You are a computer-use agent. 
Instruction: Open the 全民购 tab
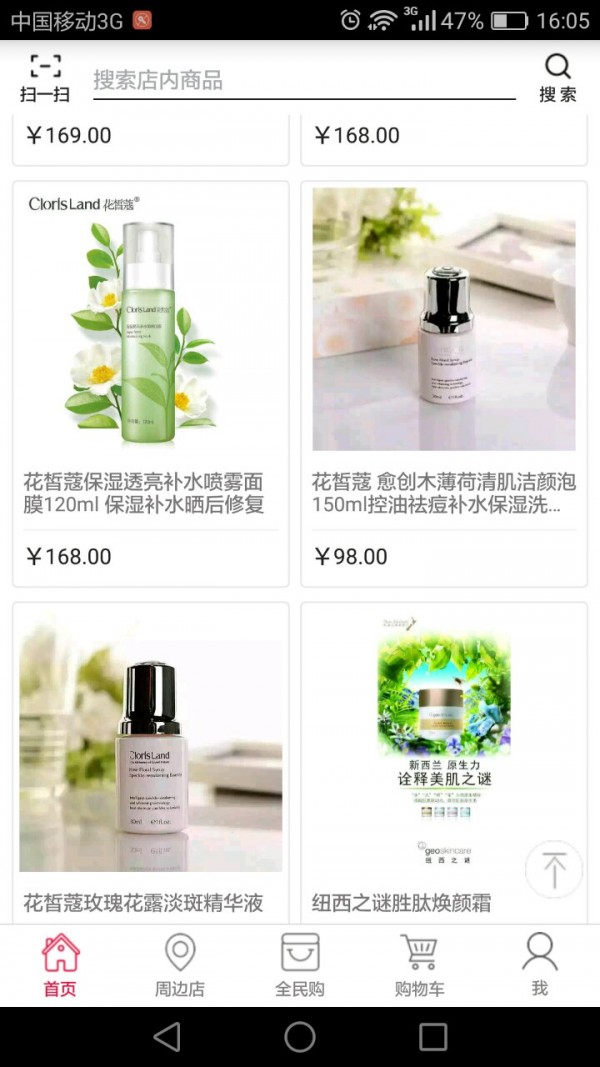(300, 965)
